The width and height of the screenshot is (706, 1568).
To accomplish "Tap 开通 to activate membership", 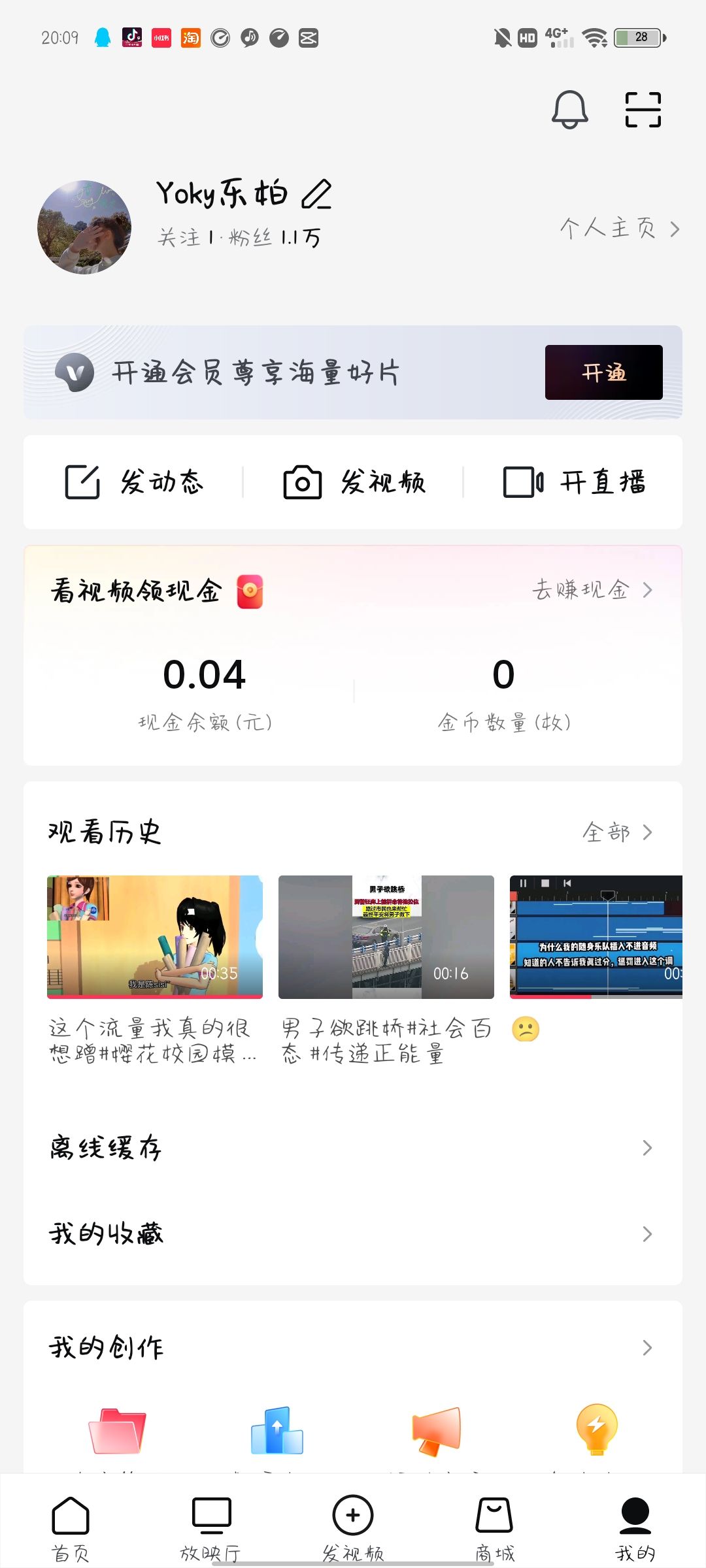I will click(x=603, y=372).
